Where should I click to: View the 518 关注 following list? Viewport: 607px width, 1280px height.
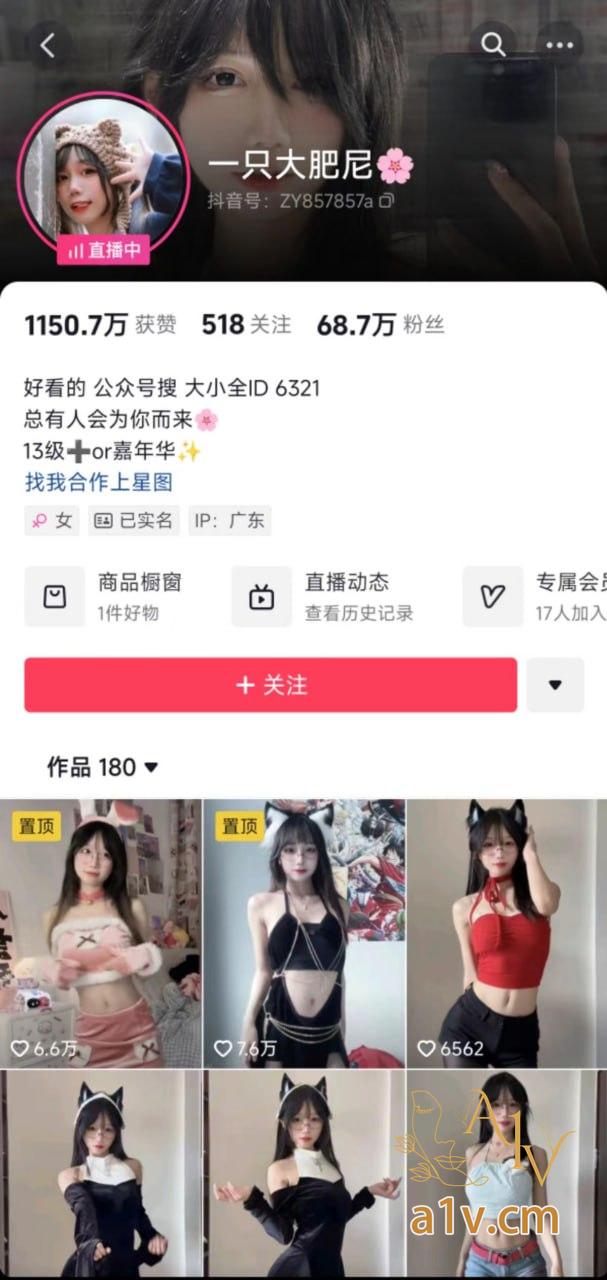click(246, 325)
